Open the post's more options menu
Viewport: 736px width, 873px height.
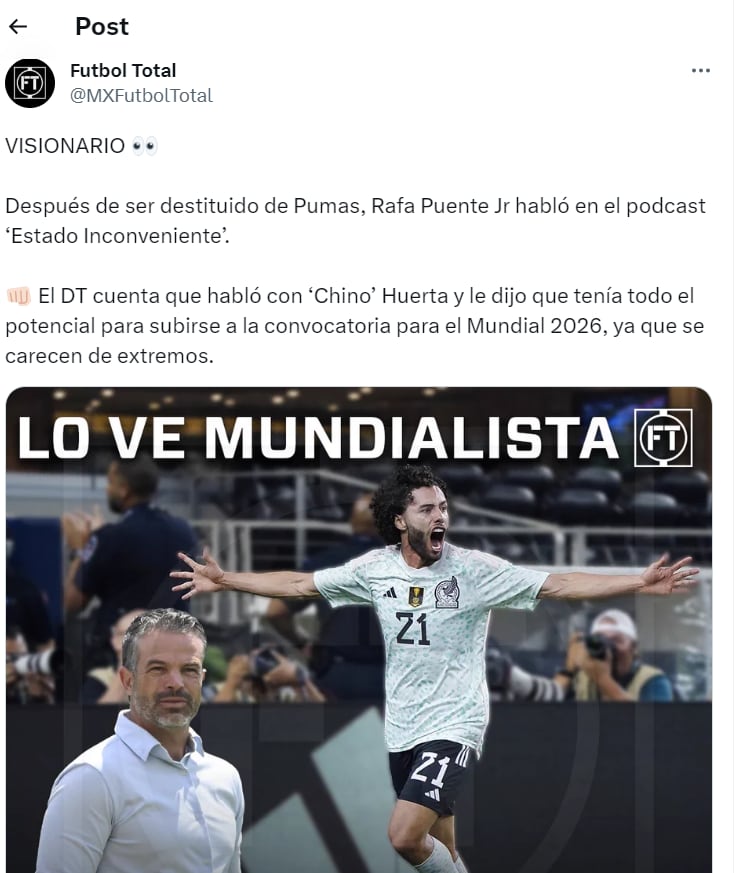point(701,71)
